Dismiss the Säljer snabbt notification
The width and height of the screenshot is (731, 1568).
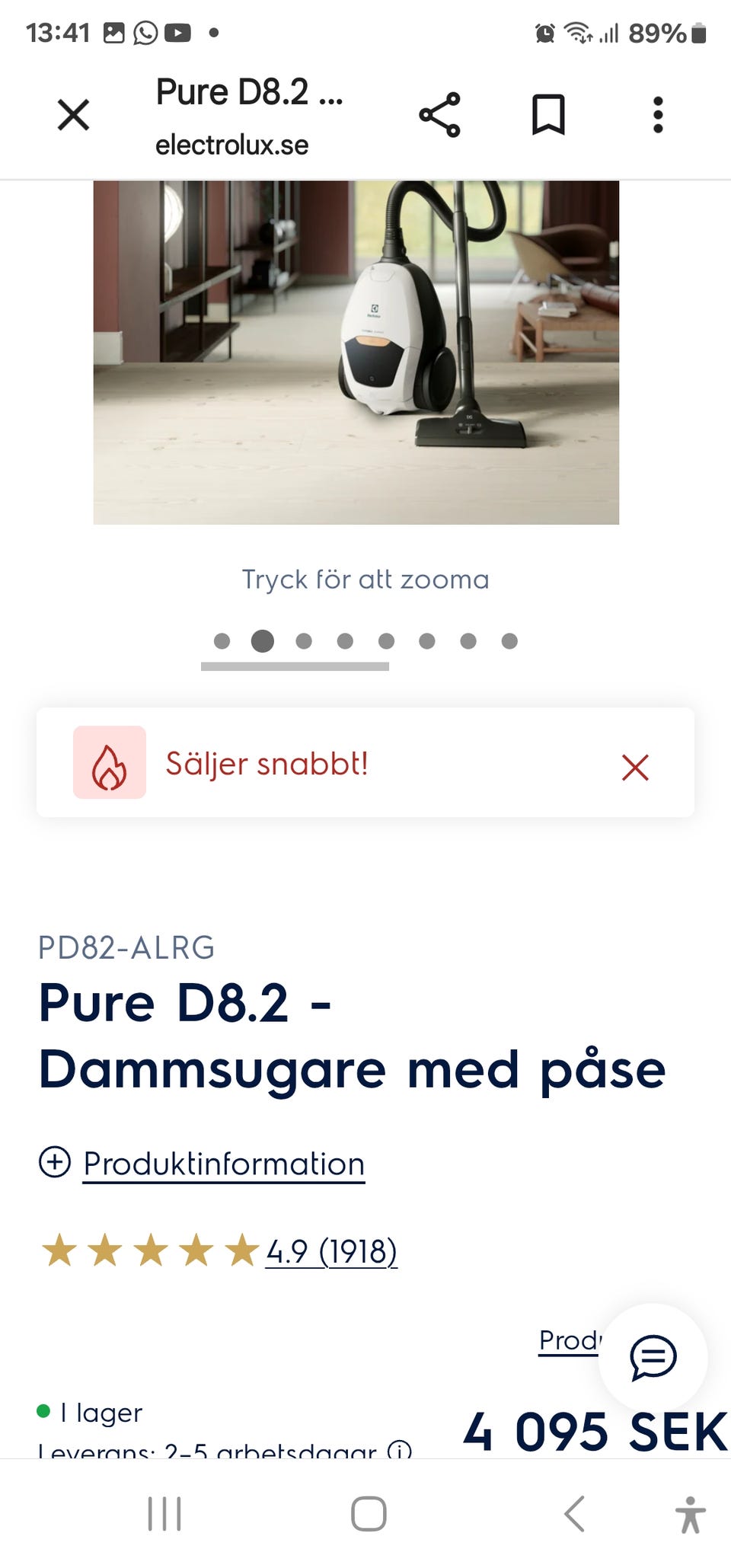(634, 768)
